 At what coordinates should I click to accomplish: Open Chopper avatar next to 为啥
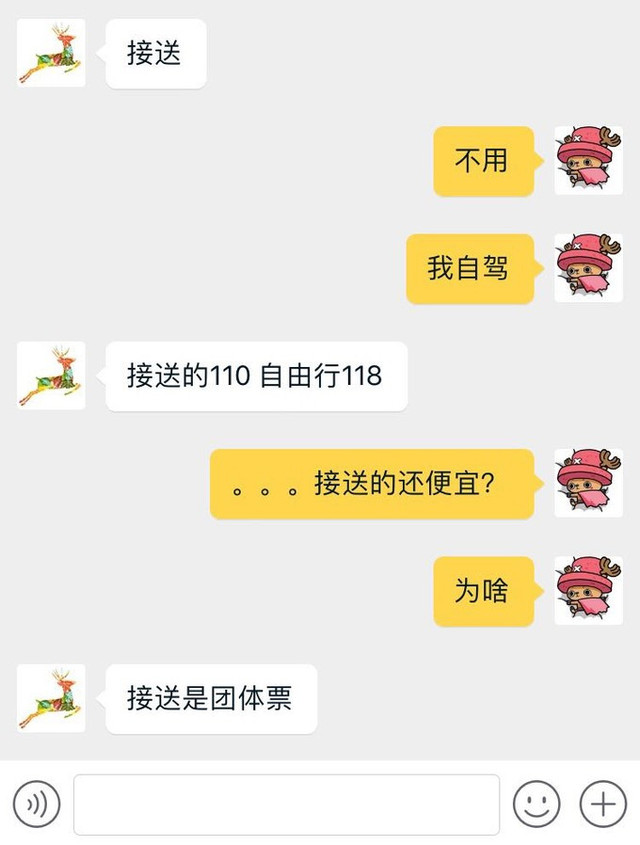[588, 591]
